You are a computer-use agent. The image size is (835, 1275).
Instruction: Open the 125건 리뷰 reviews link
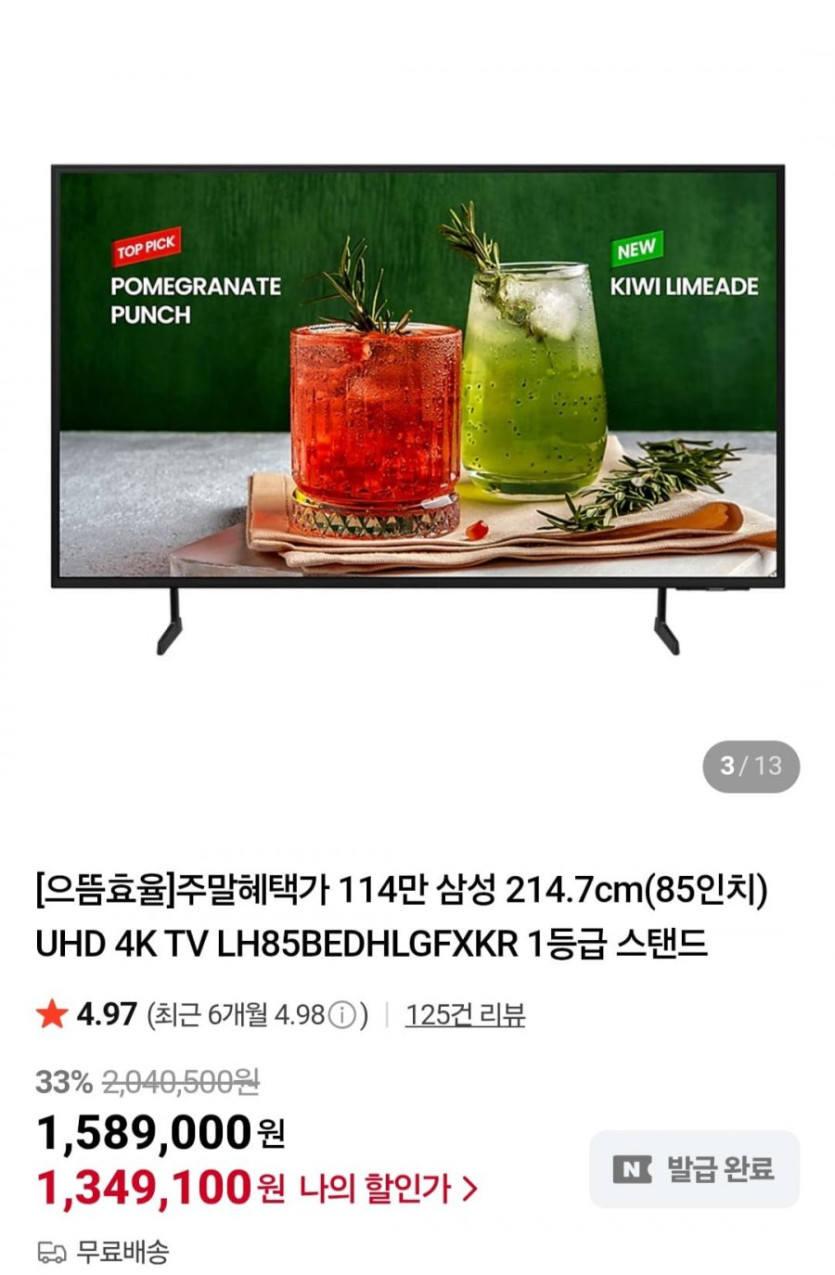click(465, 1015)
